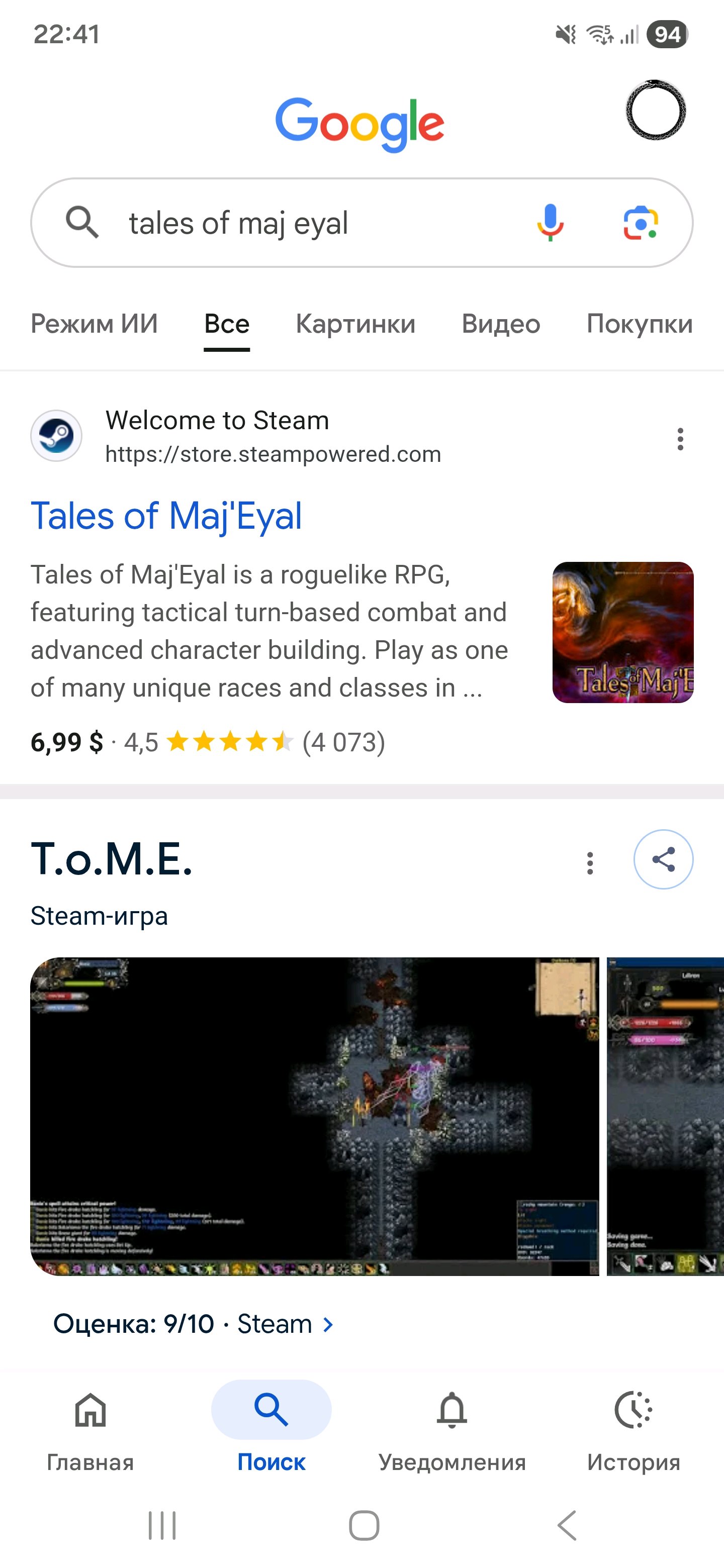Switch to the Видео tab
Image resolution: width=724 pixels, height=1568 pixels.
(501, 324)
